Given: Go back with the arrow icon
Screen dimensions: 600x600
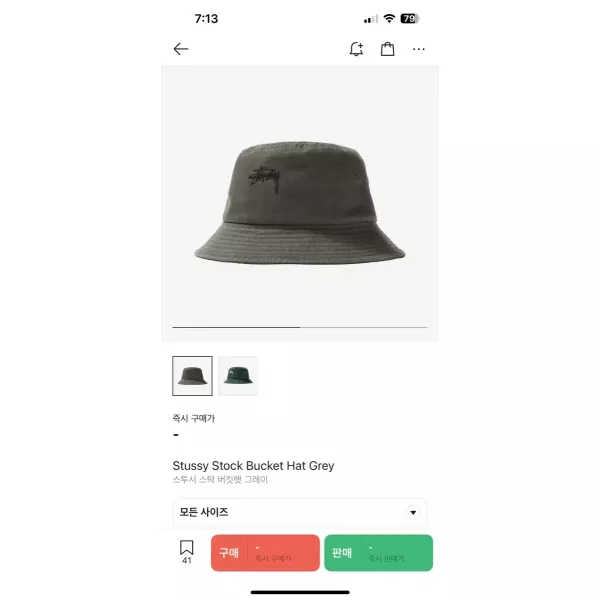Looking at the screenshot, I should click(180, 49).
